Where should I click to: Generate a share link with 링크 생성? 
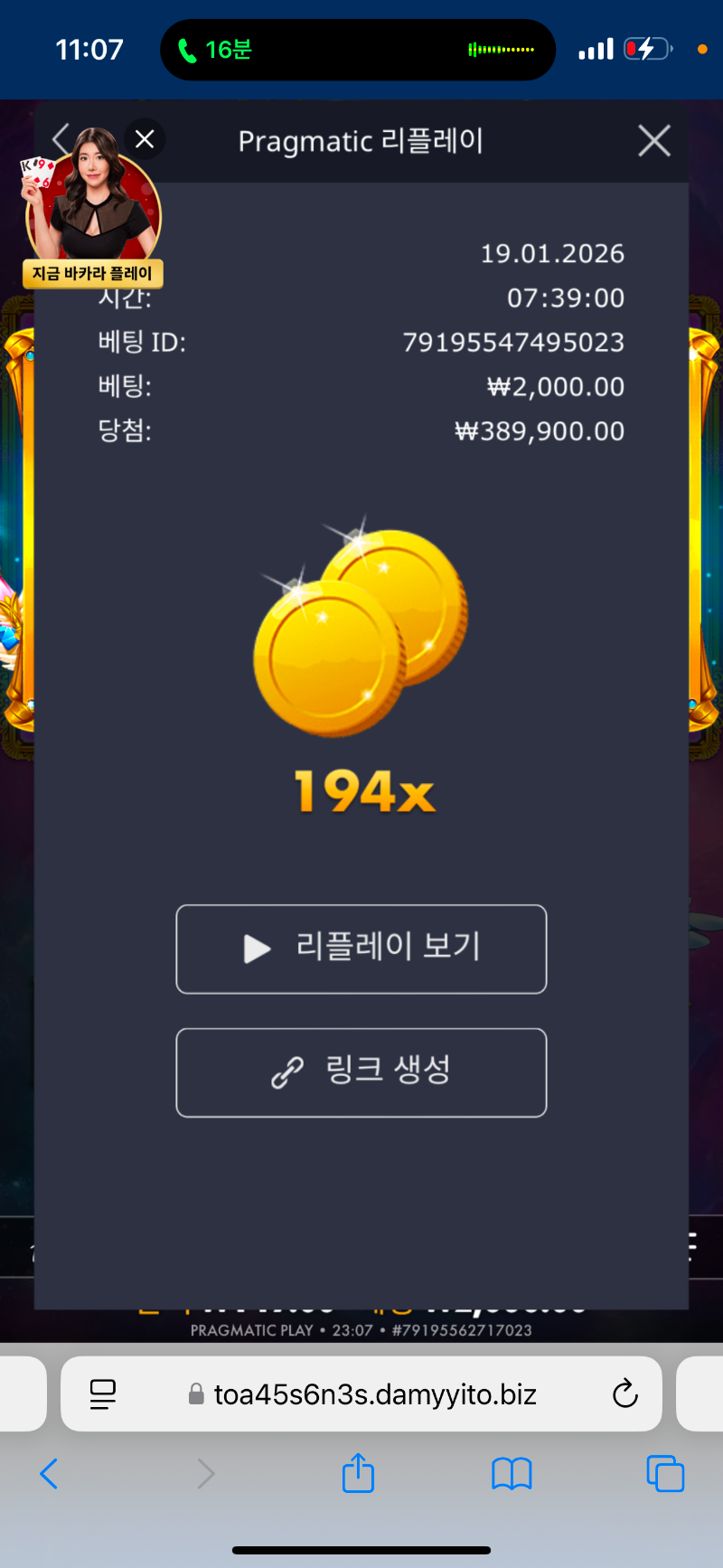361,1072
